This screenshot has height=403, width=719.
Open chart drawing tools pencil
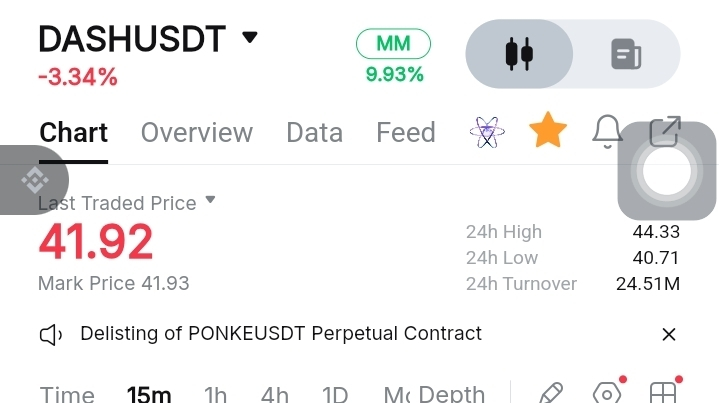[x=550, y=393]
